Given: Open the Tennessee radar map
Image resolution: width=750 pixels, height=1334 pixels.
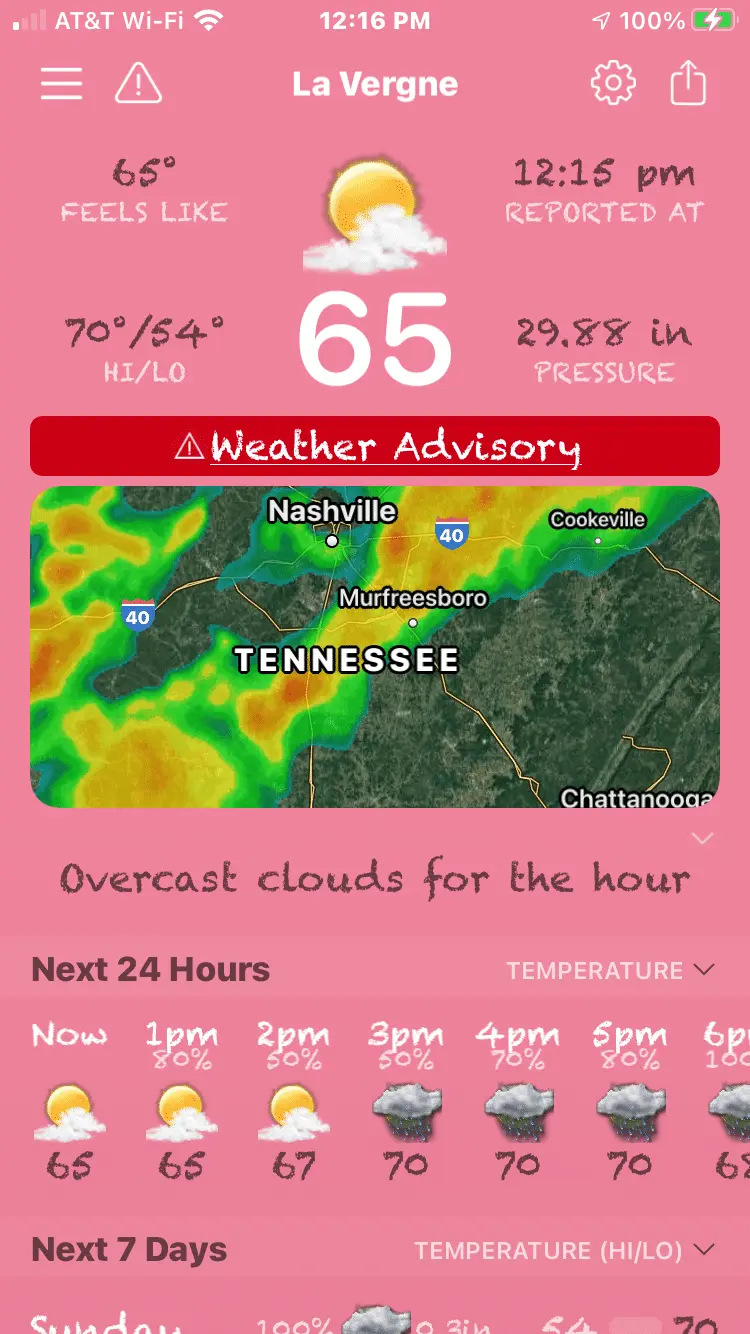Looking at the screenshot, I should [375, 647].
